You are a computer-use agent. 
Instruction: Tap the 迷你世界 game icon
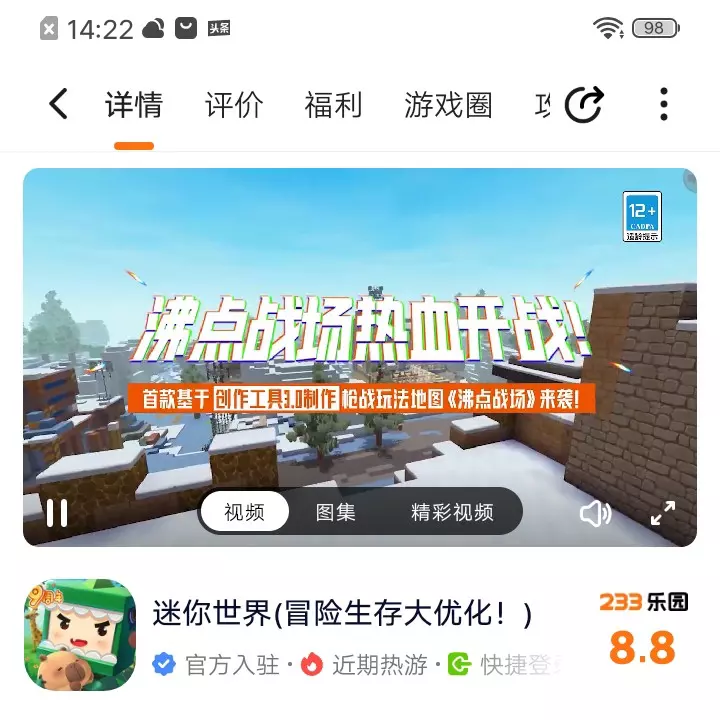(x=80, y=635)
